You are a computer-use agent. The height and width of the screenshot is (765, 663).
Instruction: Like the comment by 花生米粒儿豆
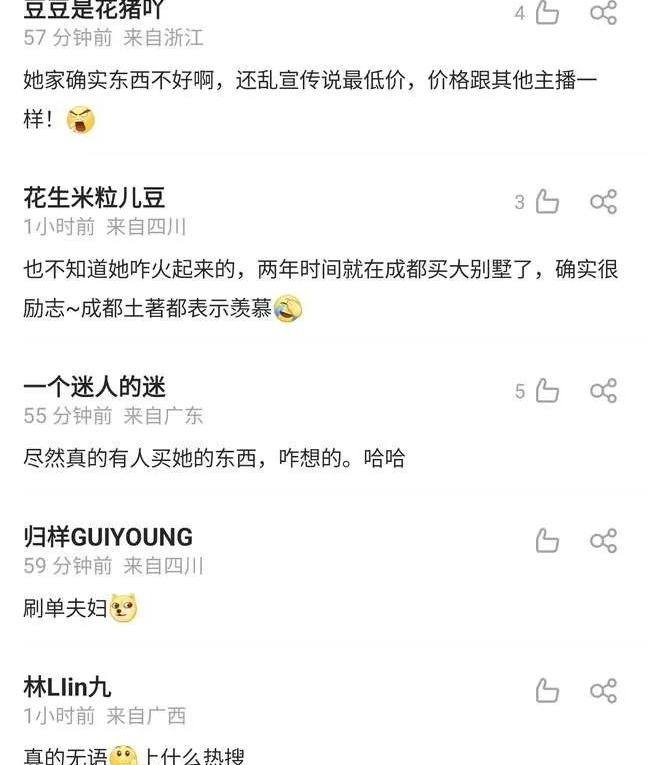click(x=547, y=202)
